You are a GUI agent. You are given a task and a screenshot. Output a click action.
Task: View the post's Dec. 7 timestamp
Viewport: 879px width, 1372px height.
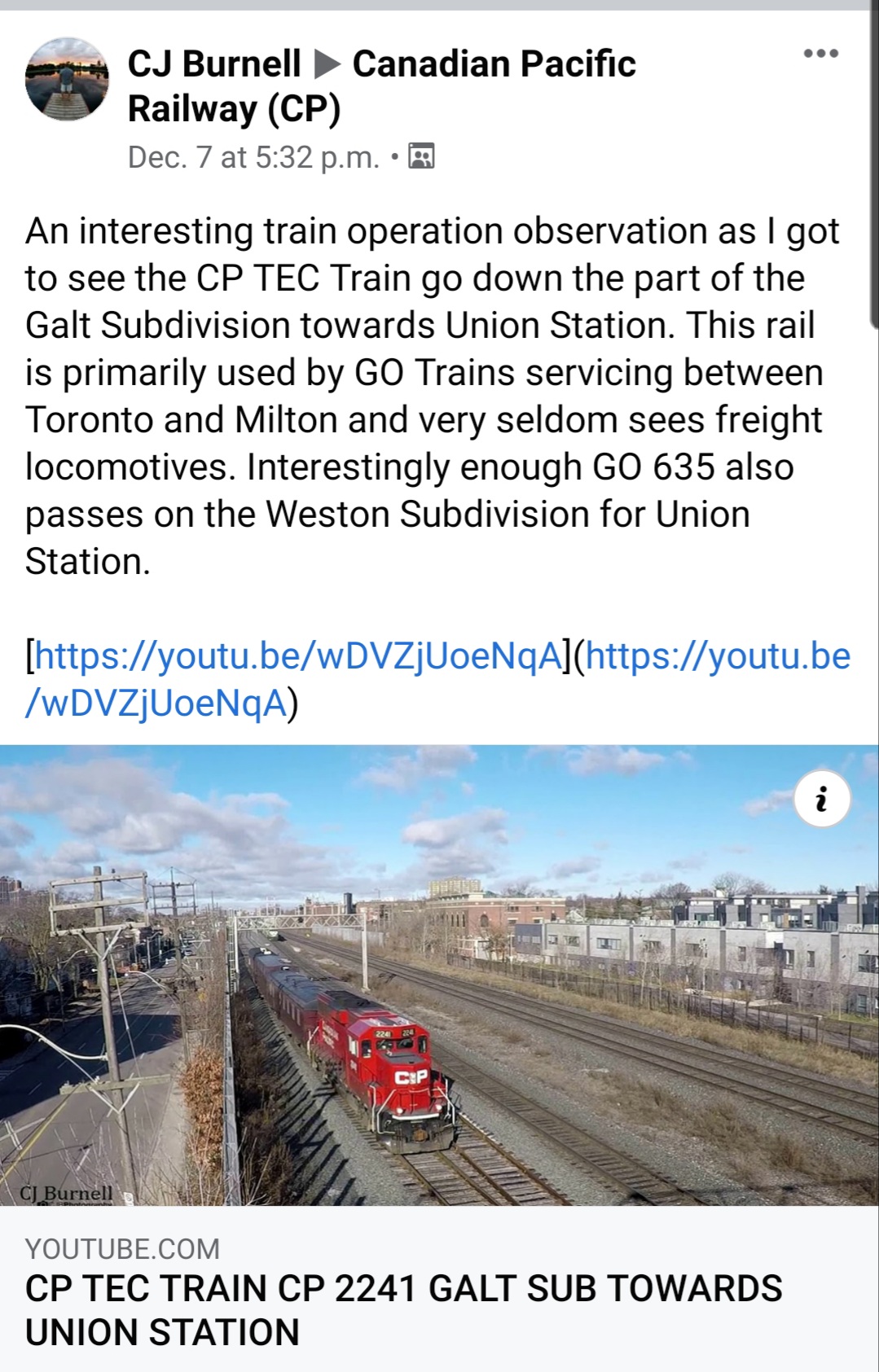coord(253,157)
